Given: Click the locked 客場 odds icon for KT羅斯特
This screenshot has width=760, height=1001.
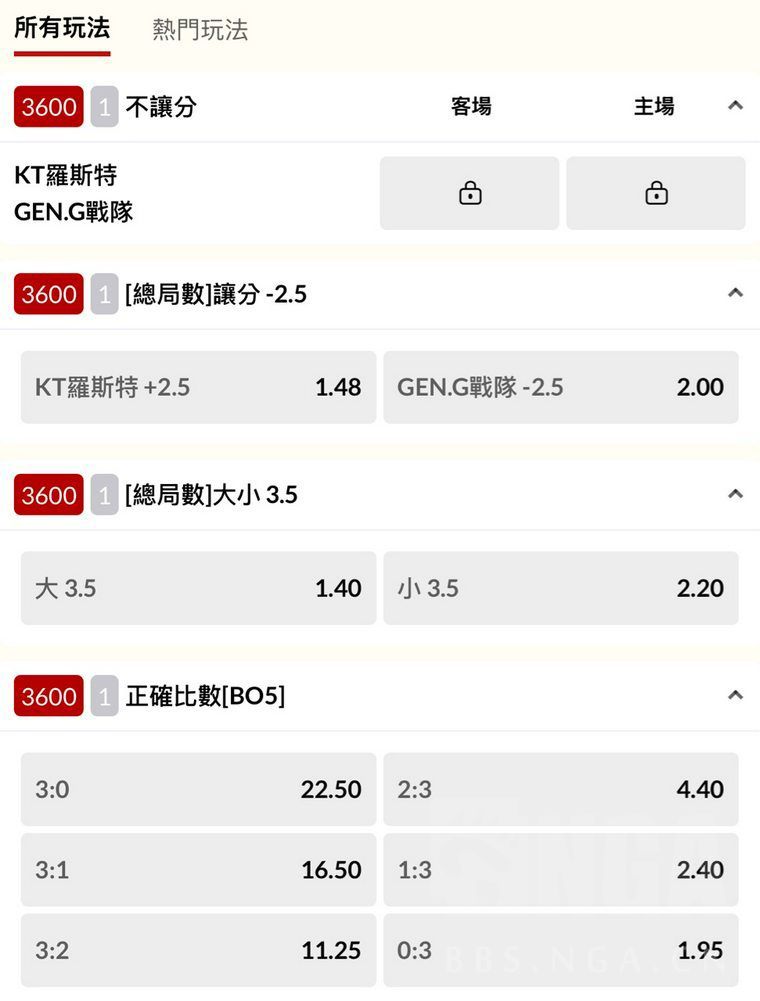Looking at the screenshot, I should (x=468, y=192).
